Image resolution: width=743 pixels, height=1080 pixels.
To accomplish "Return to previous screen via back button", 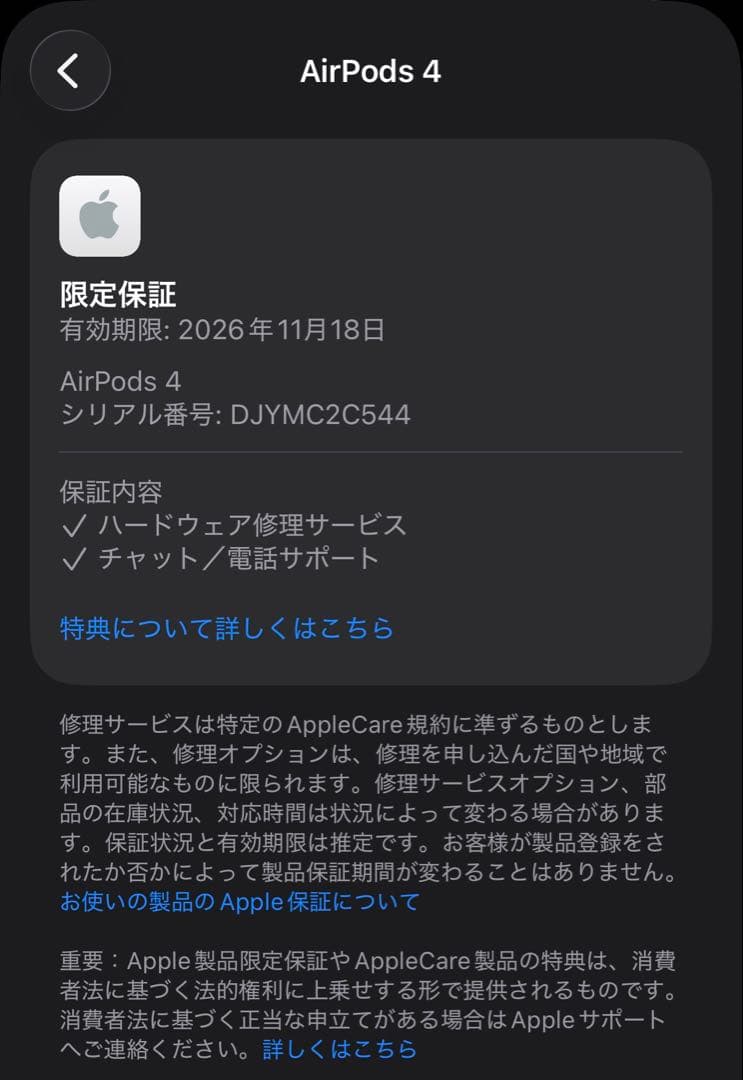I will point(69,70).
